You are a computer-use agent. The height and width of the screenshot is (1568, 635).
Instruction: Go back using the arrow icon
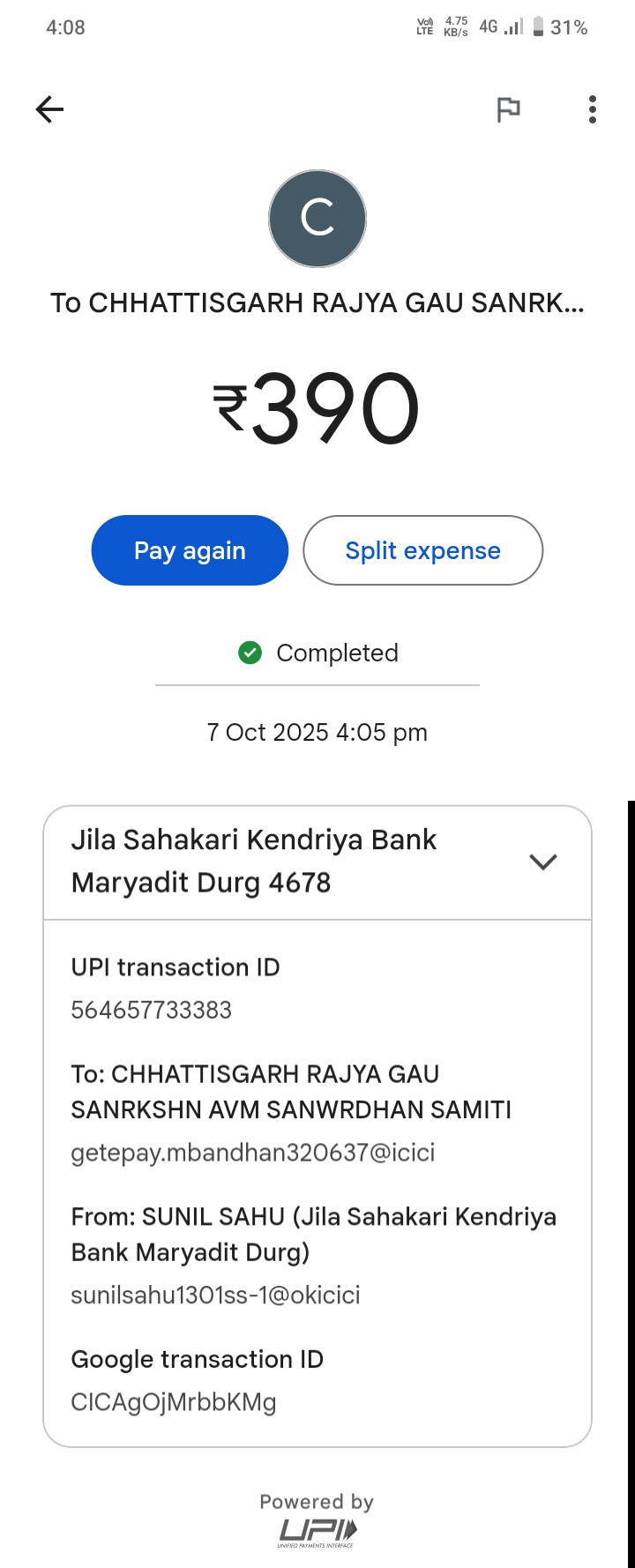point(50,109)
